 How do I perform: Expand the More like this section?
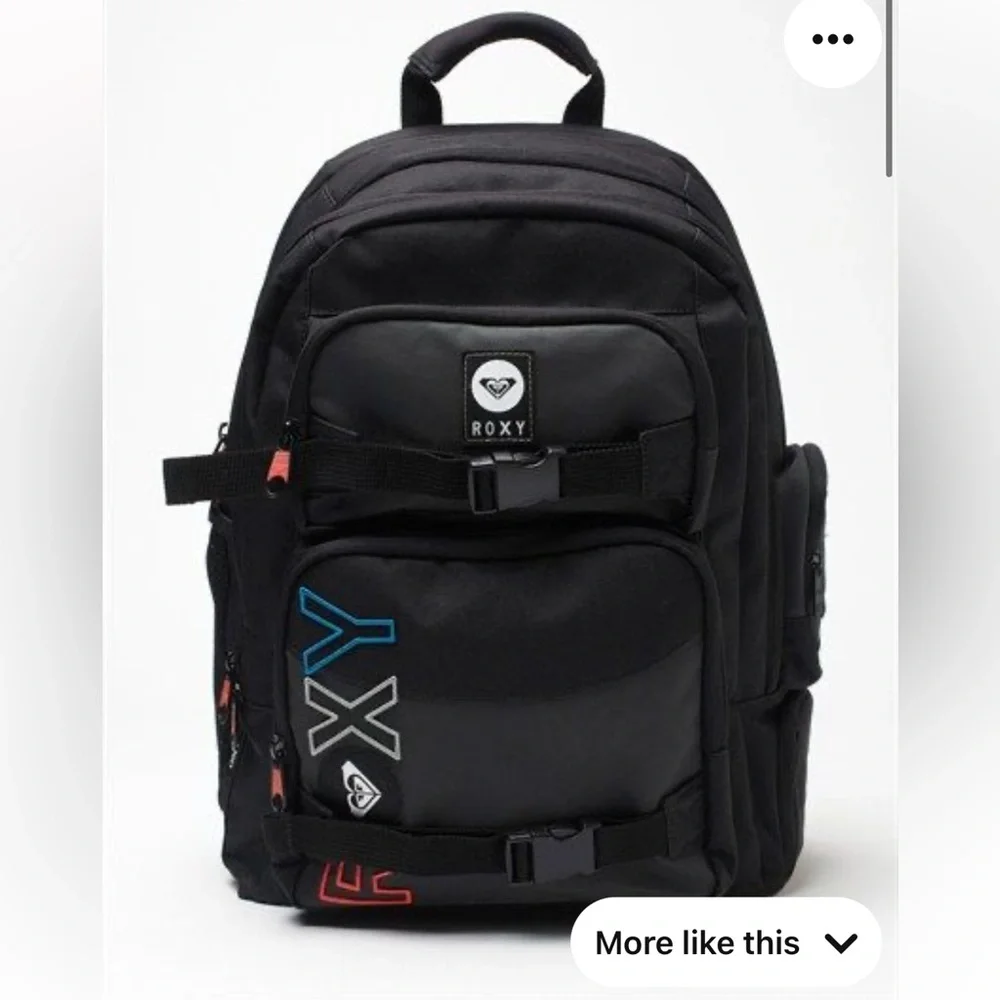pos(725,942)
